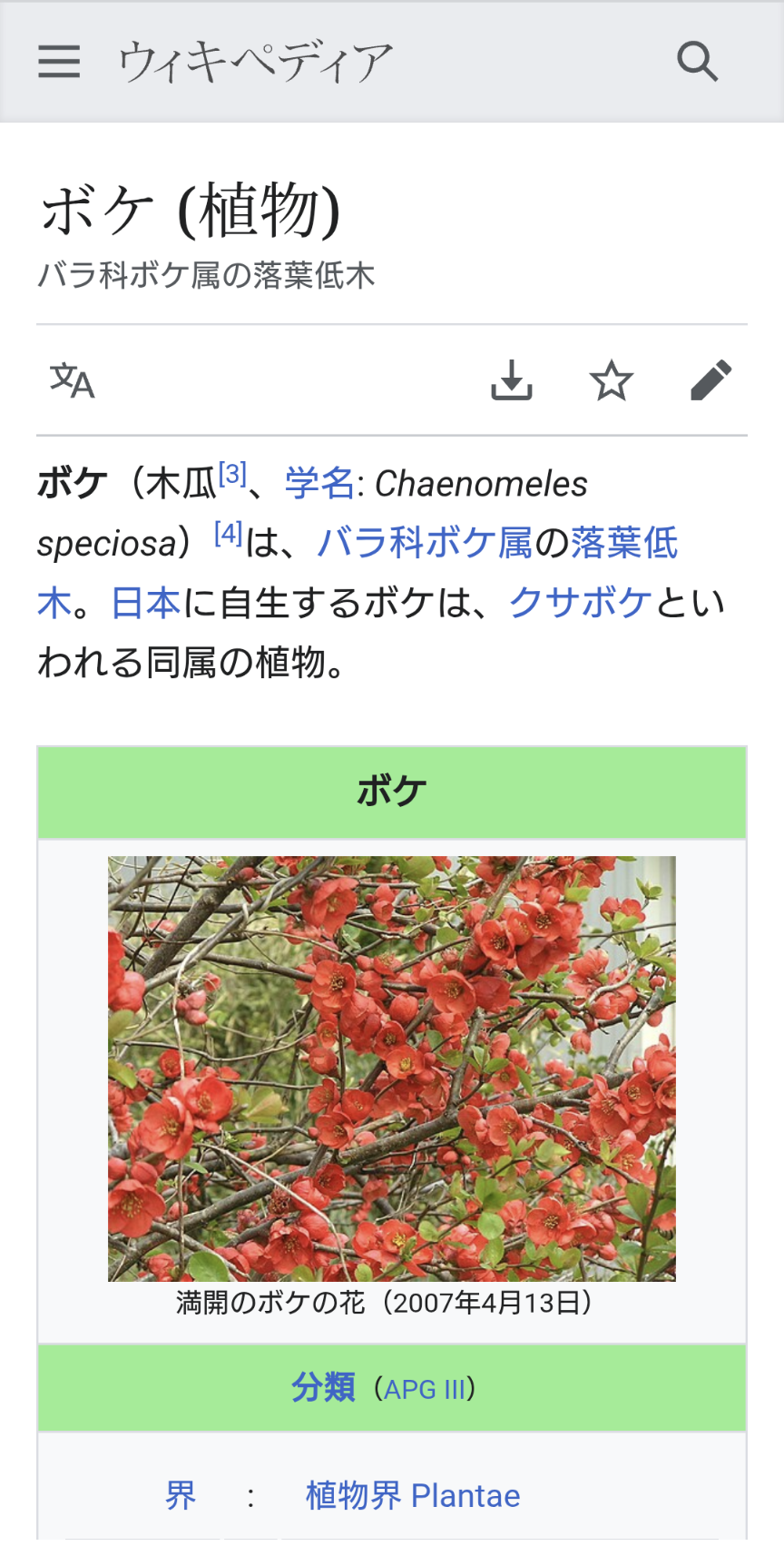Open citation reference [3]
Image resolution: width=784 pixels, height=1546 pixels.
point(232,474)
